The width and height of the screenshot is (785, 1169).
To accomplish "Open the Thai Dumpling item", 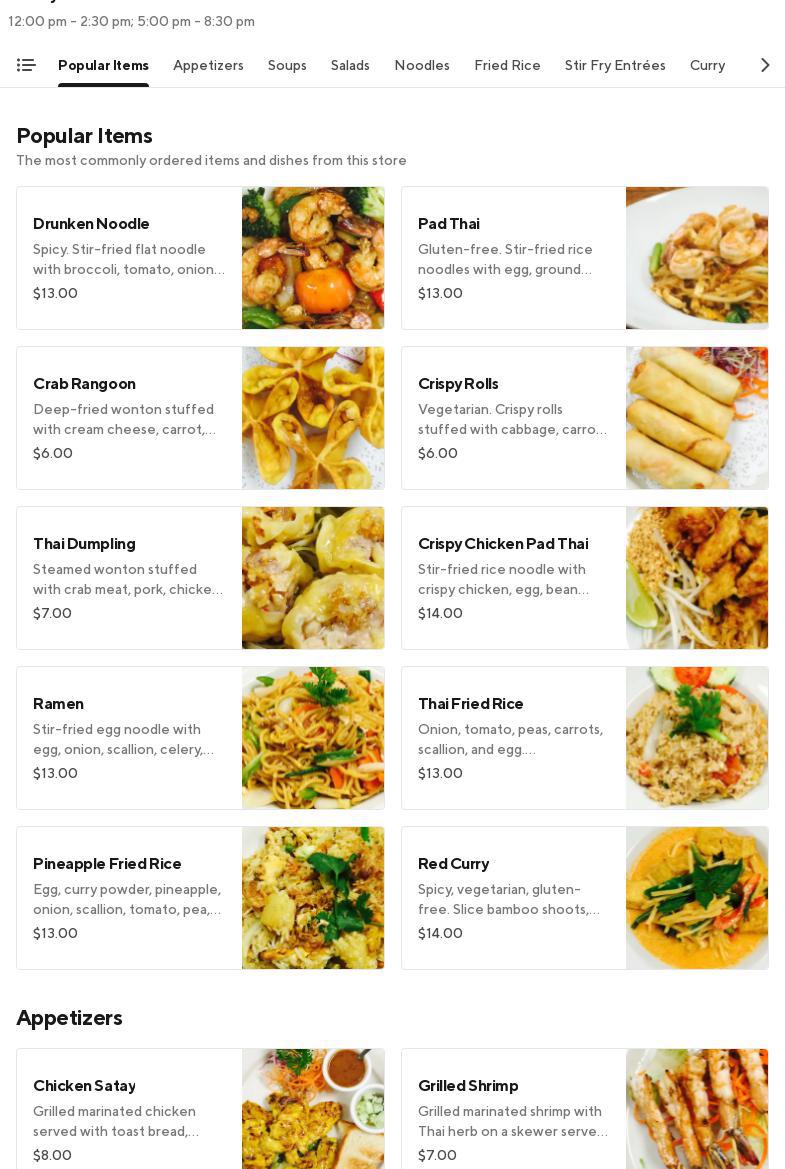I will pyautogui.click(x=200, y=578).
